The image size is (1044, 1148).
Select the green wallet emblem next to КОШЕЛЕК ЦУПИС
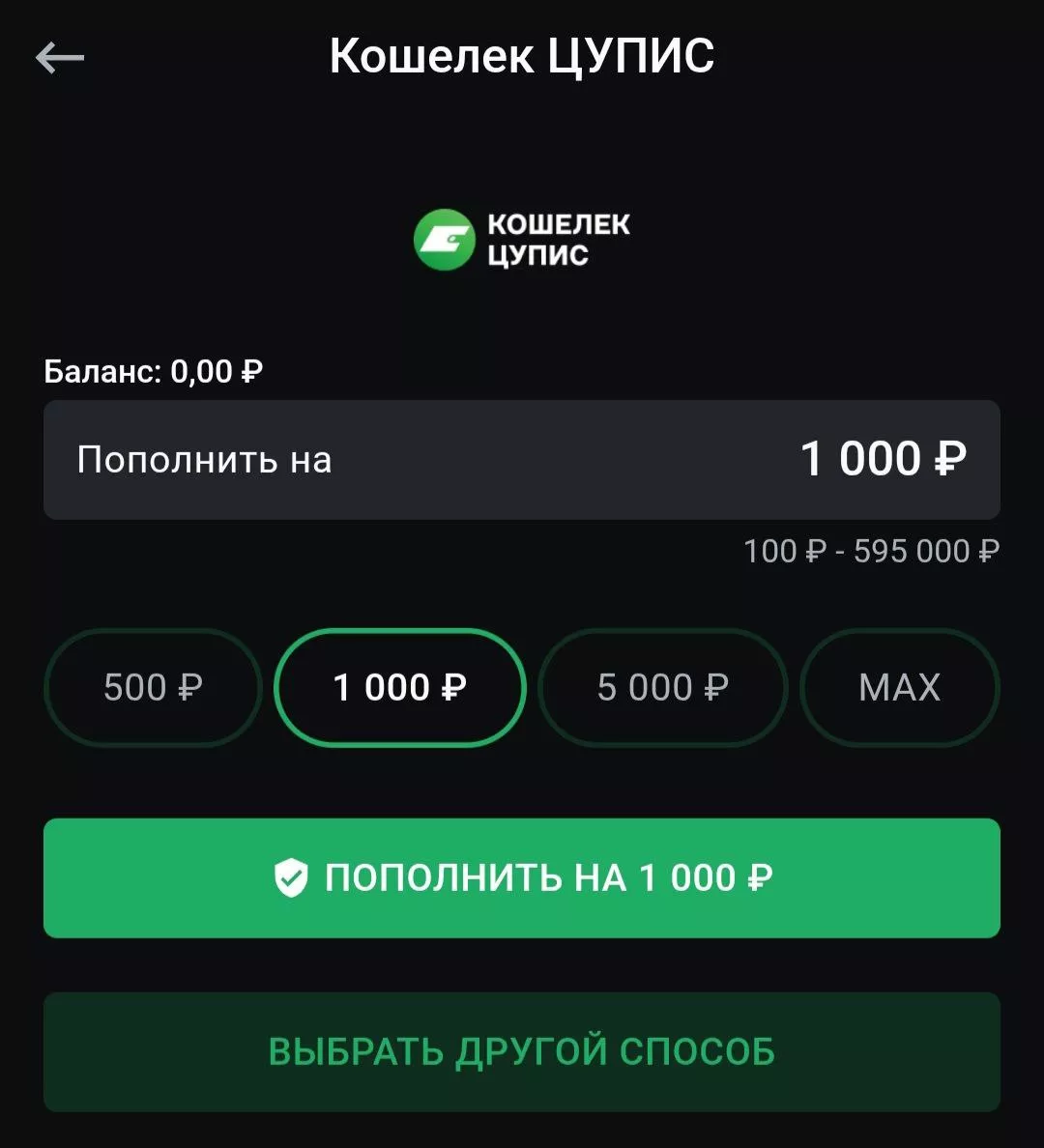tap(444, 238)
